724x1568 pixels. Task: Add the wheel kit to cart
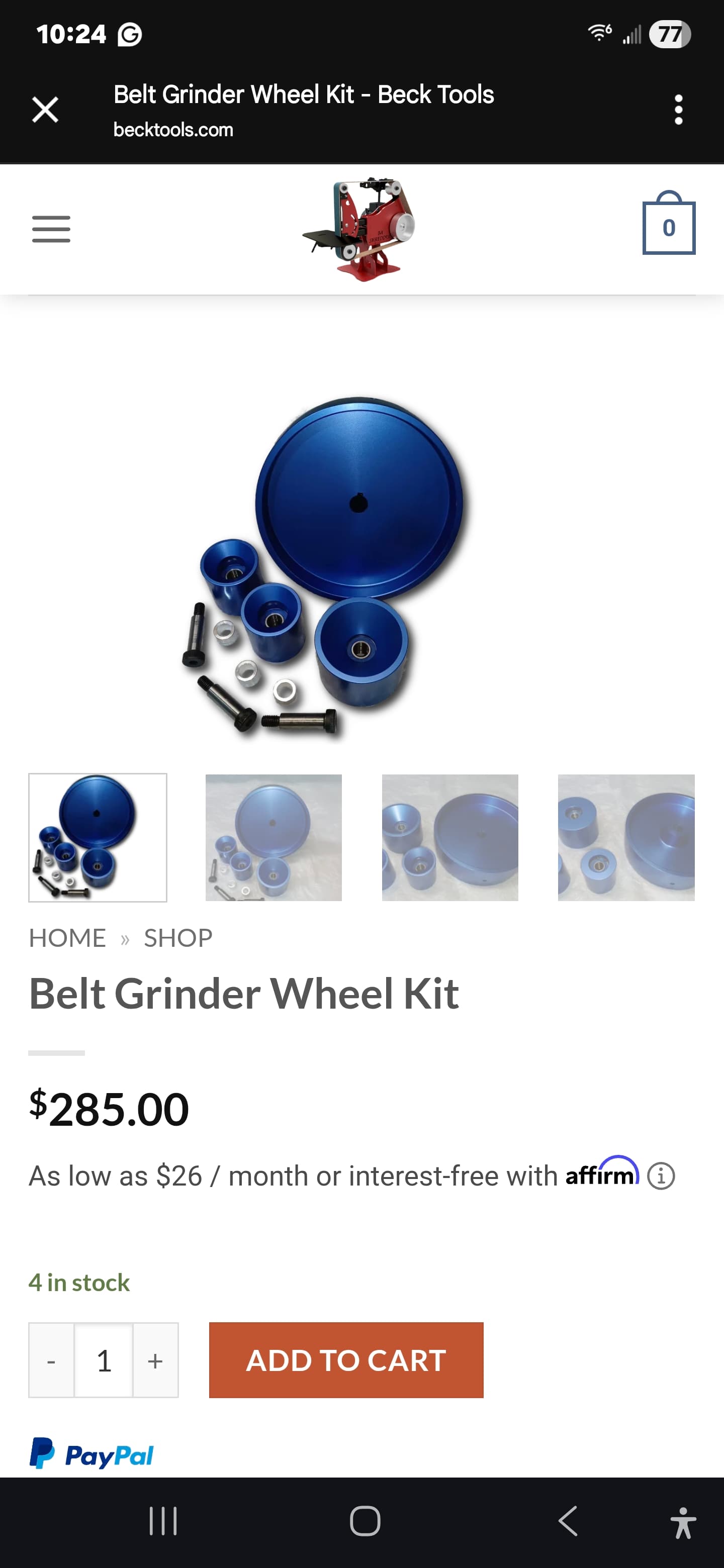click(346, 1360)
